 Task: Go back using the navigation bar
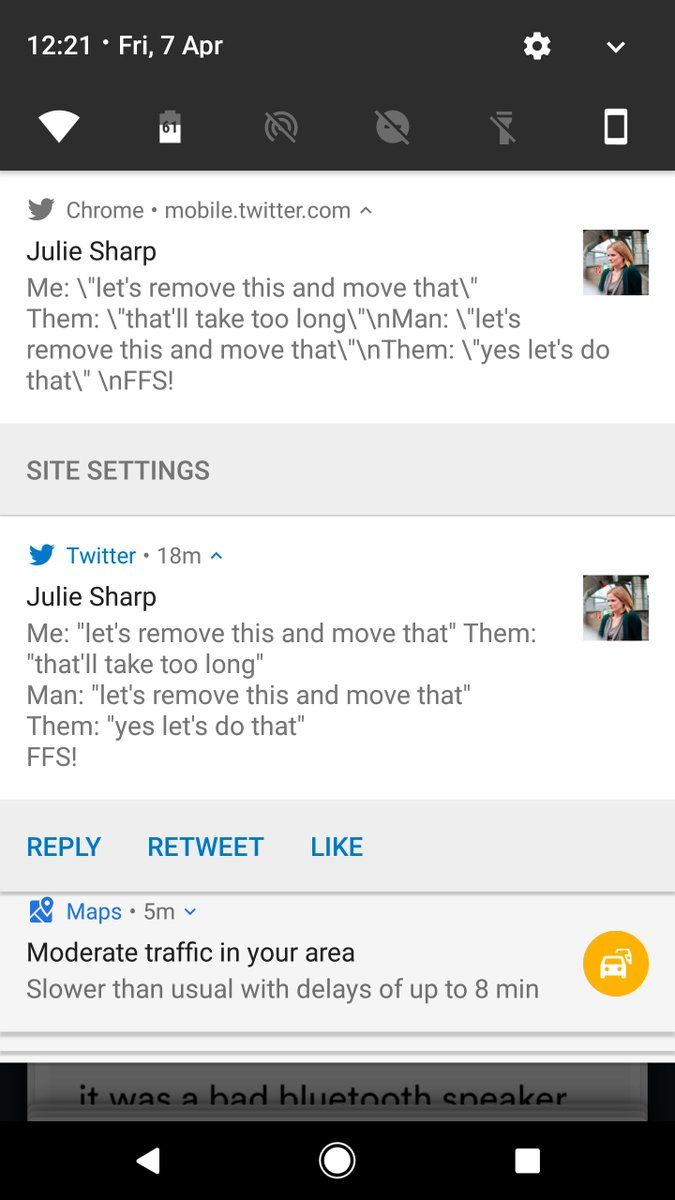click(x=148, y=1160)
